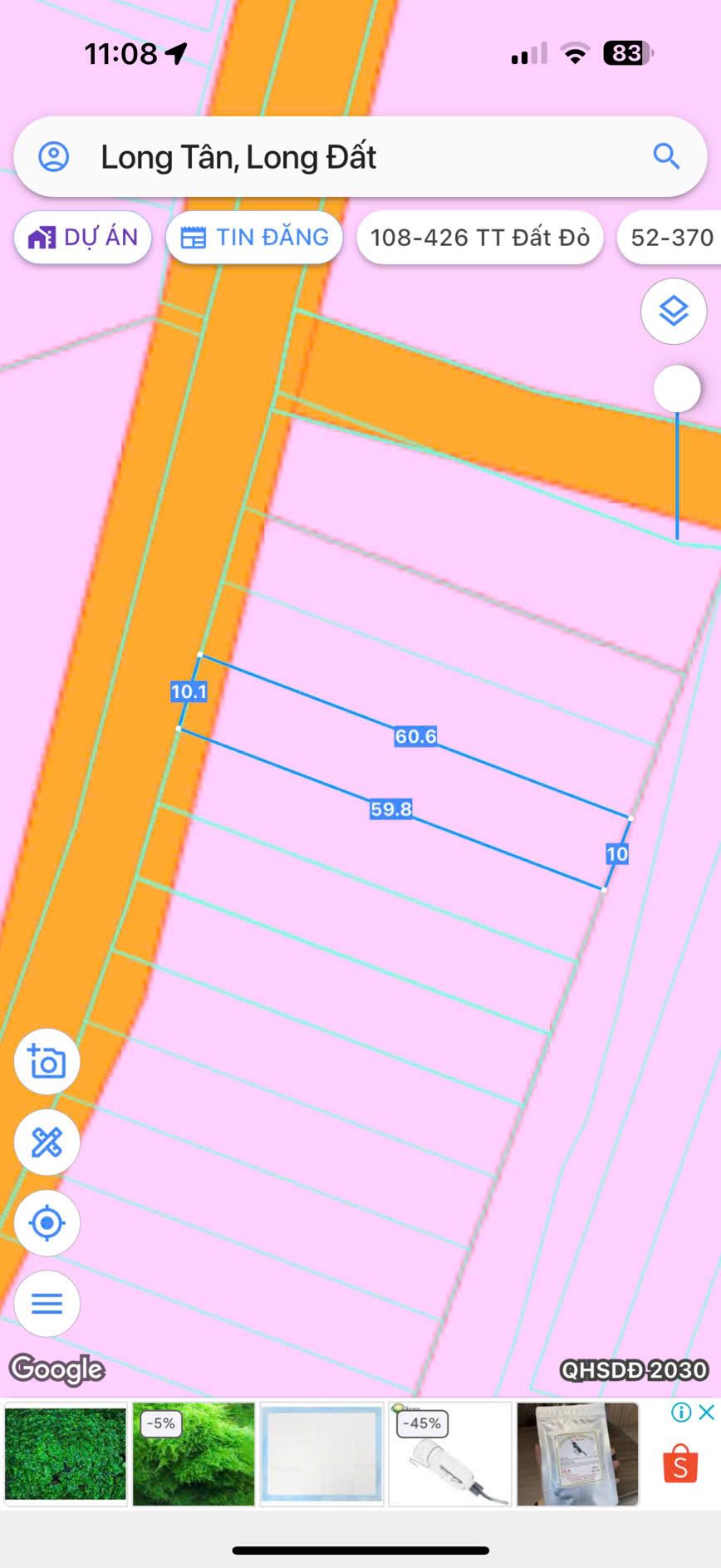Tap the white opacity slider handle
This screenshot has width=721, height=1568.
click(677, 388)
